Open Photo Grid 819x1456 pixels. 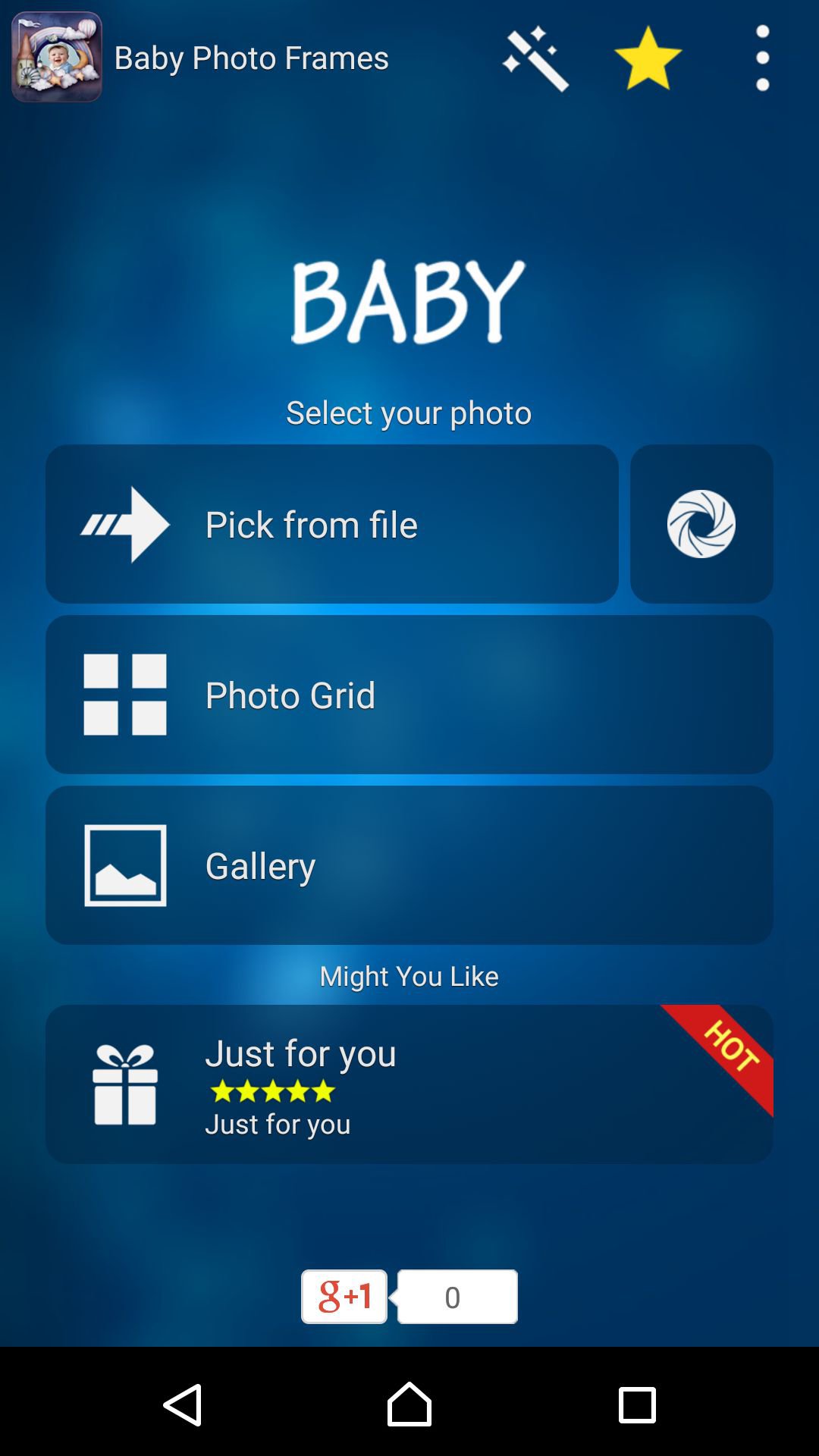[409, 695]
